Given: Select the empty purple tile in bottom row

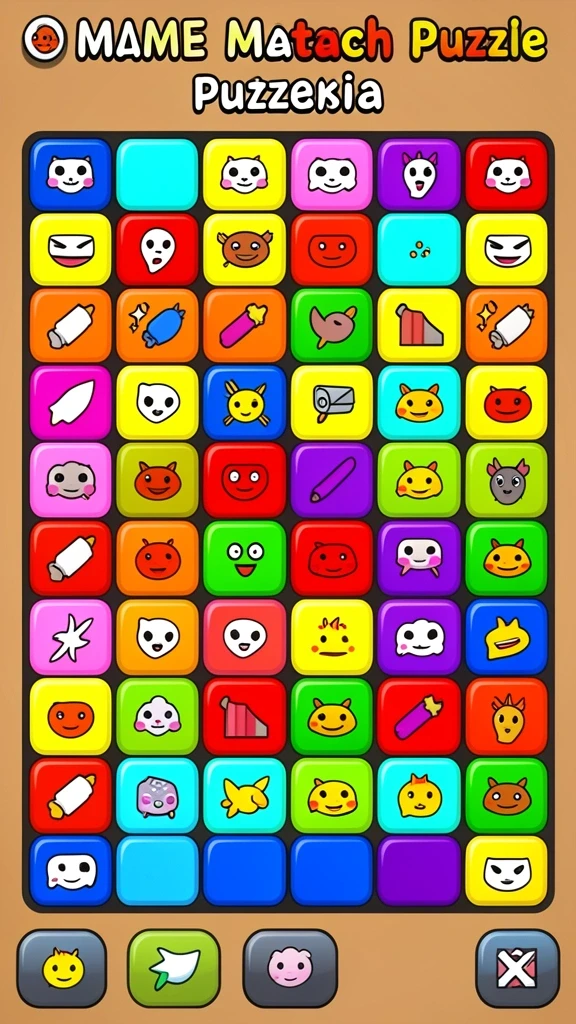Looking at the screenshot, I should pos(419,871).
